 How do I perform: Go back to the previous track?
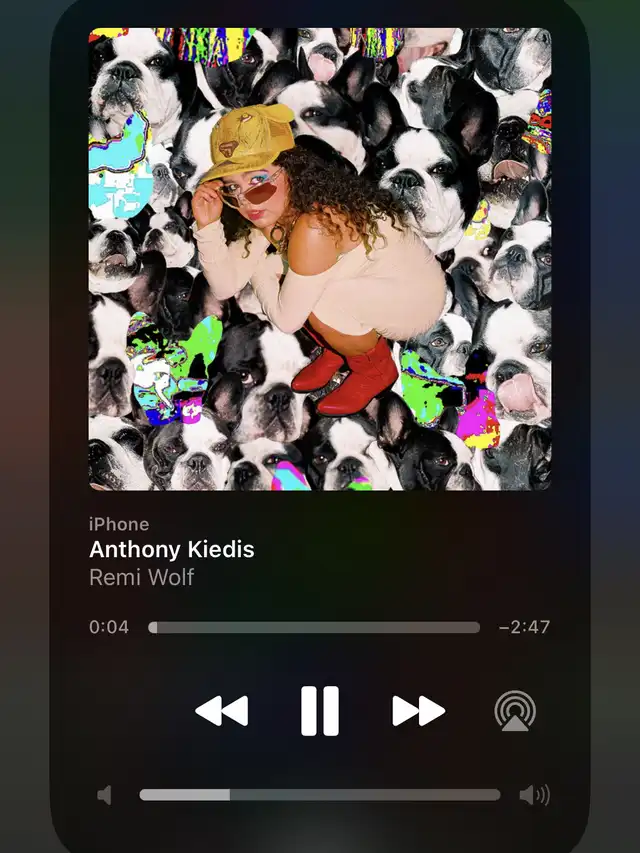221,711
